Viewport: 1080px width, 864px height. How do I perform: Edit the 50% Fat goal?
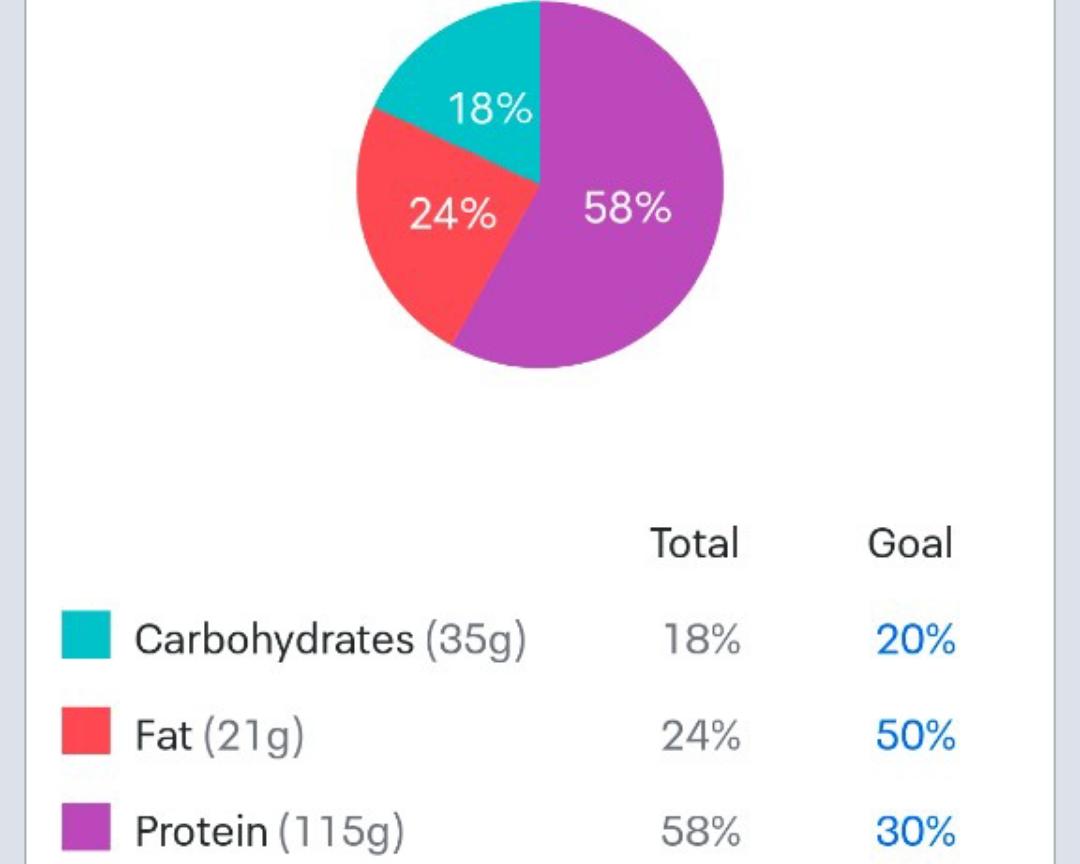tap(915, 737)
